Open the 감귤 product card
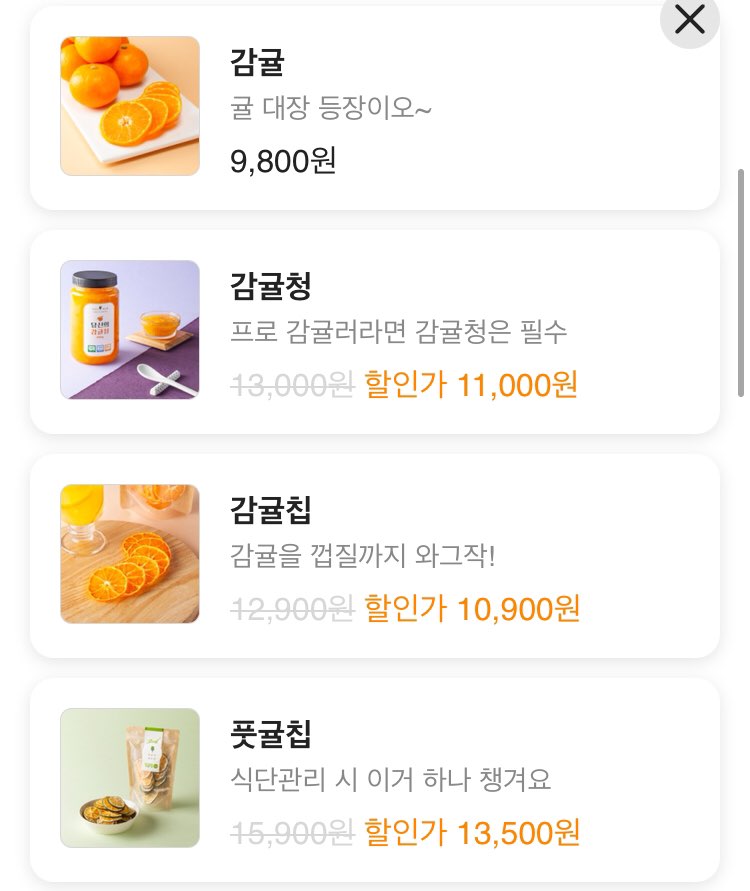Screen dimensions: 750x891 pos(375,107)
